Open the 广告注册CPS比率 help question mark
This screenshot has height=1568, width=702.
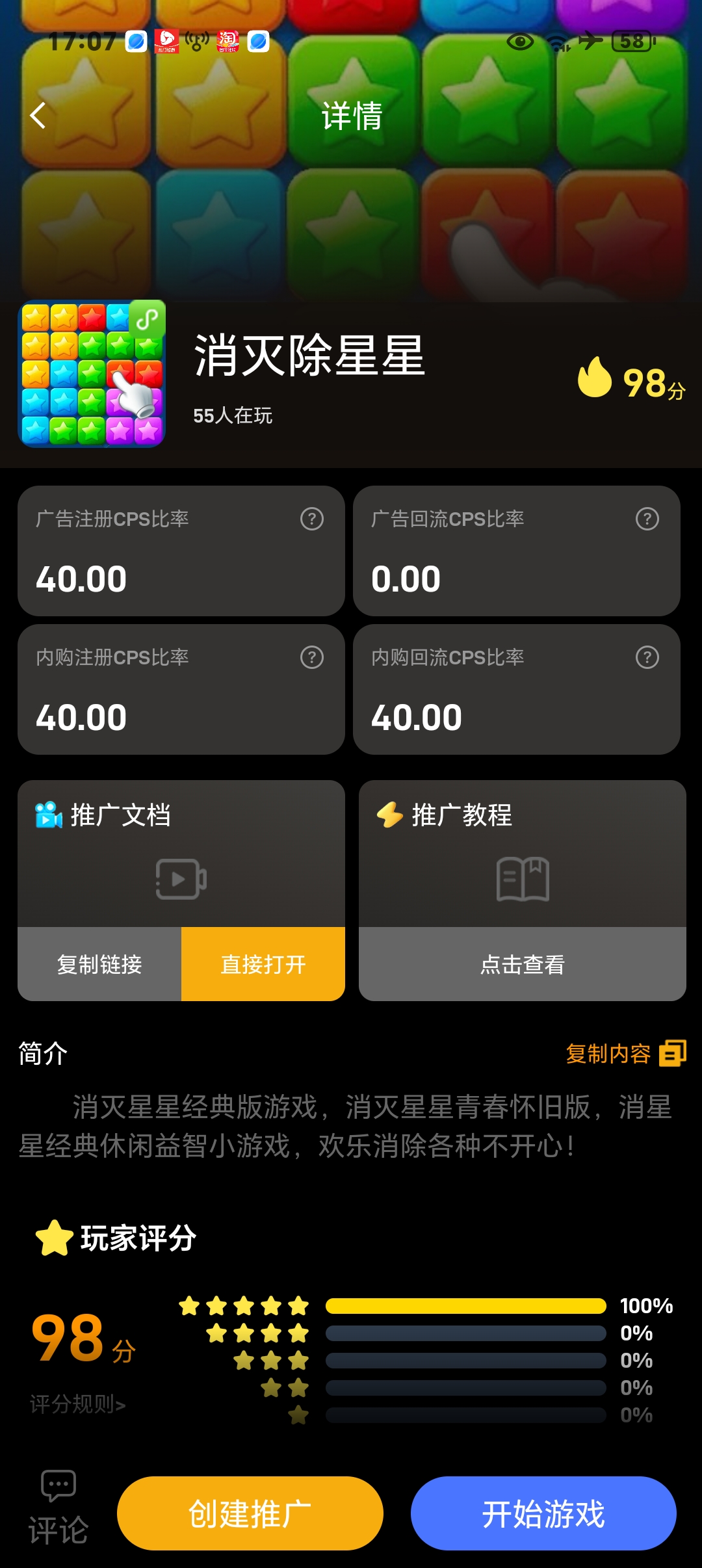coord(312,519)
